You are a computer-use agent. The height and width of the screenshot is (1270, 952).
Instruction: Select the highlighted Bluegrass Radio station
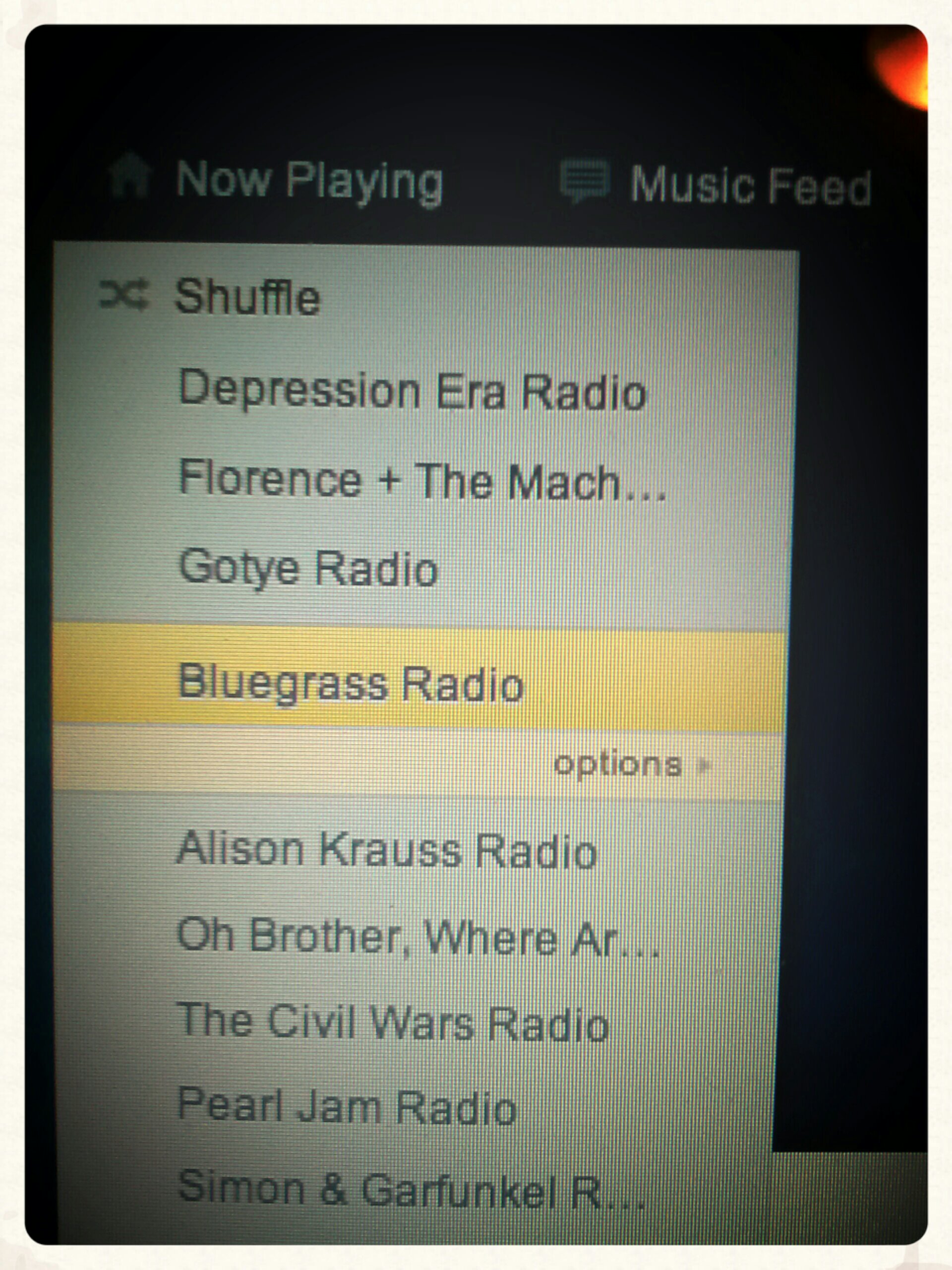(x=350, y=683)
